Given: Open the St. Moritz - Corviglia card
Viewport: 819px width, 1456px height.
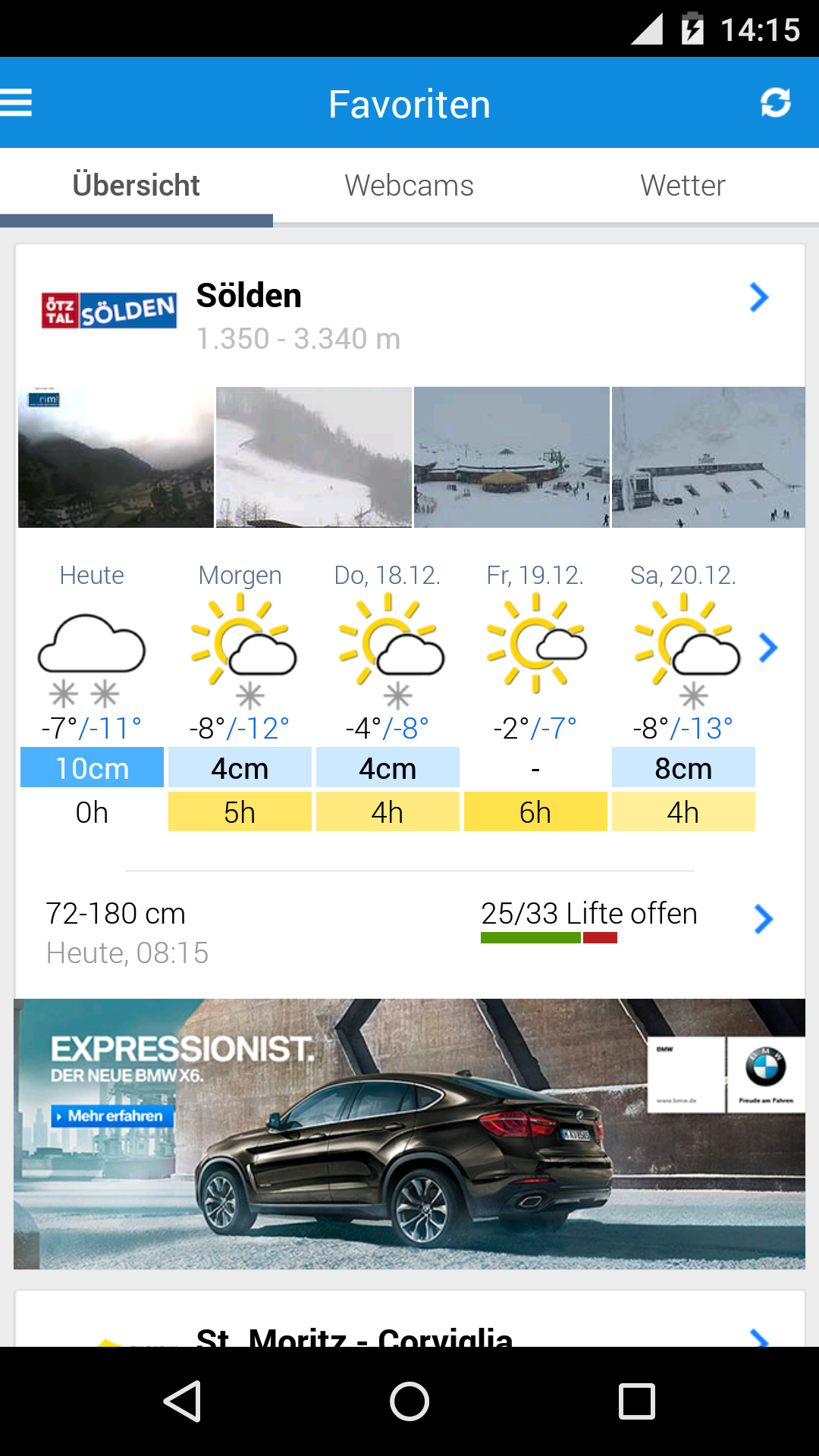Looking at the screenshot, I should tap(354, 1336).
